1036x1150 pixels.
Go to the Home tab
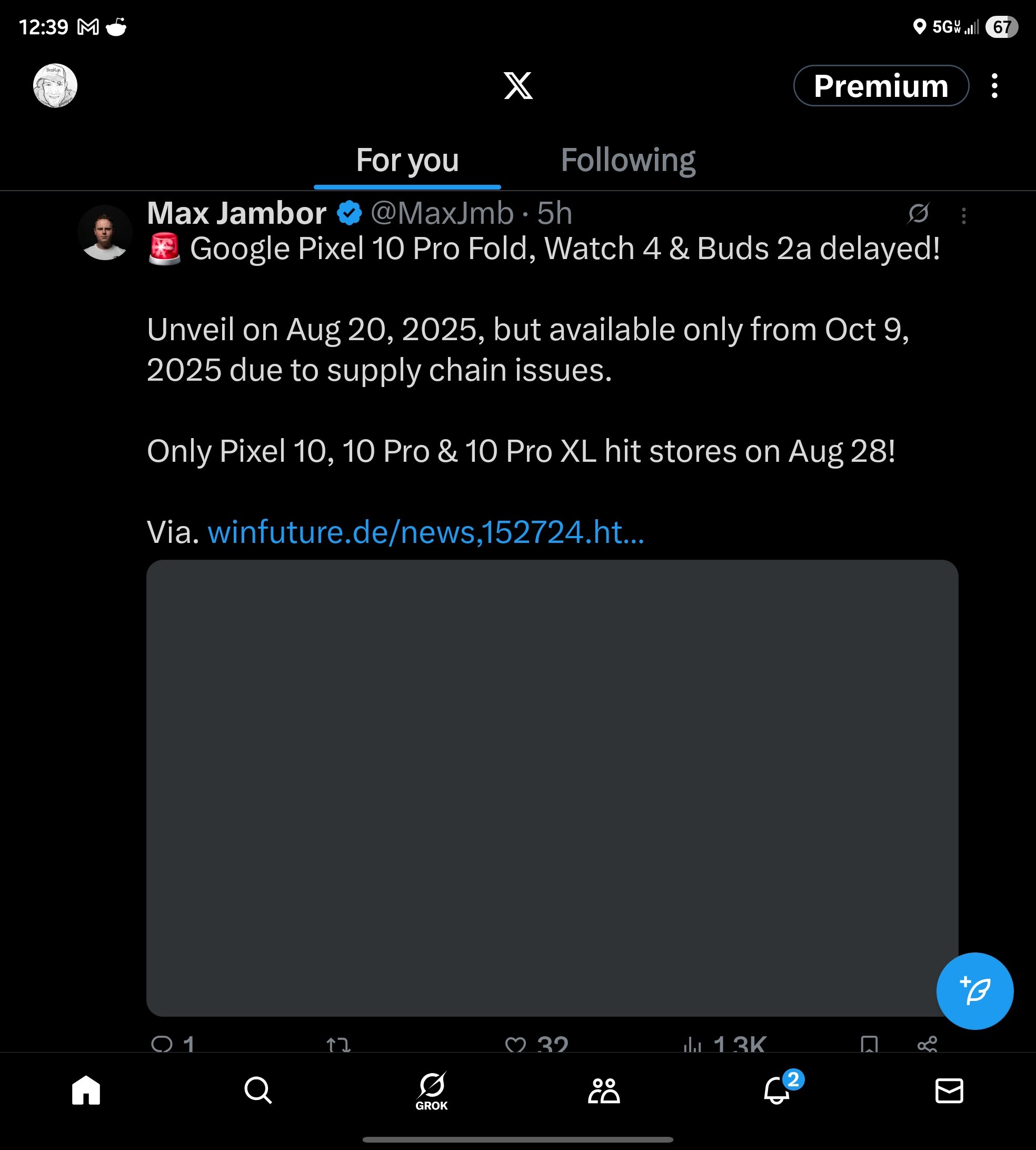coord(86,1090)
